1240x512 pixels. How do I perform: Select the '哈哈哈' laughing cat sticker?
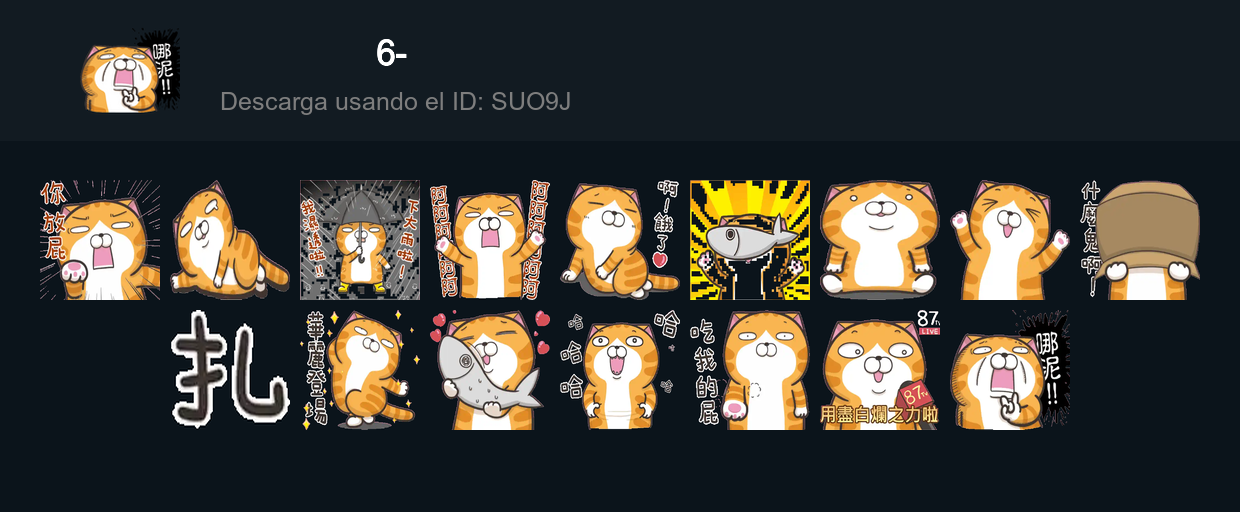coord(620,370)
